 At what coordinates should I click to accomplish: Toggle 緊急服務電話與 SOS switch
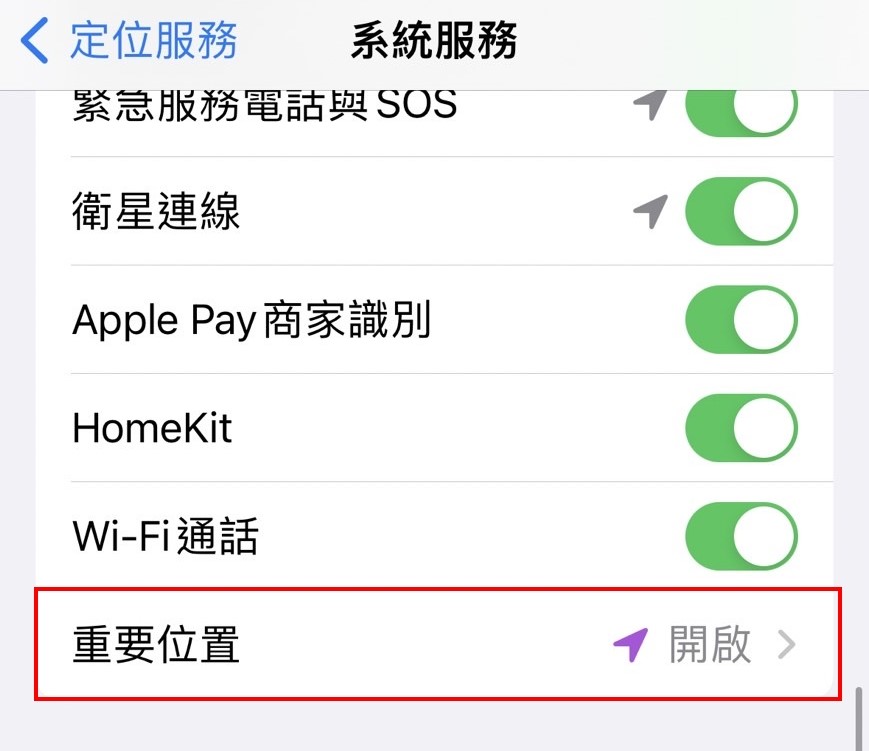pyautogui.click(x=741, y=107)
